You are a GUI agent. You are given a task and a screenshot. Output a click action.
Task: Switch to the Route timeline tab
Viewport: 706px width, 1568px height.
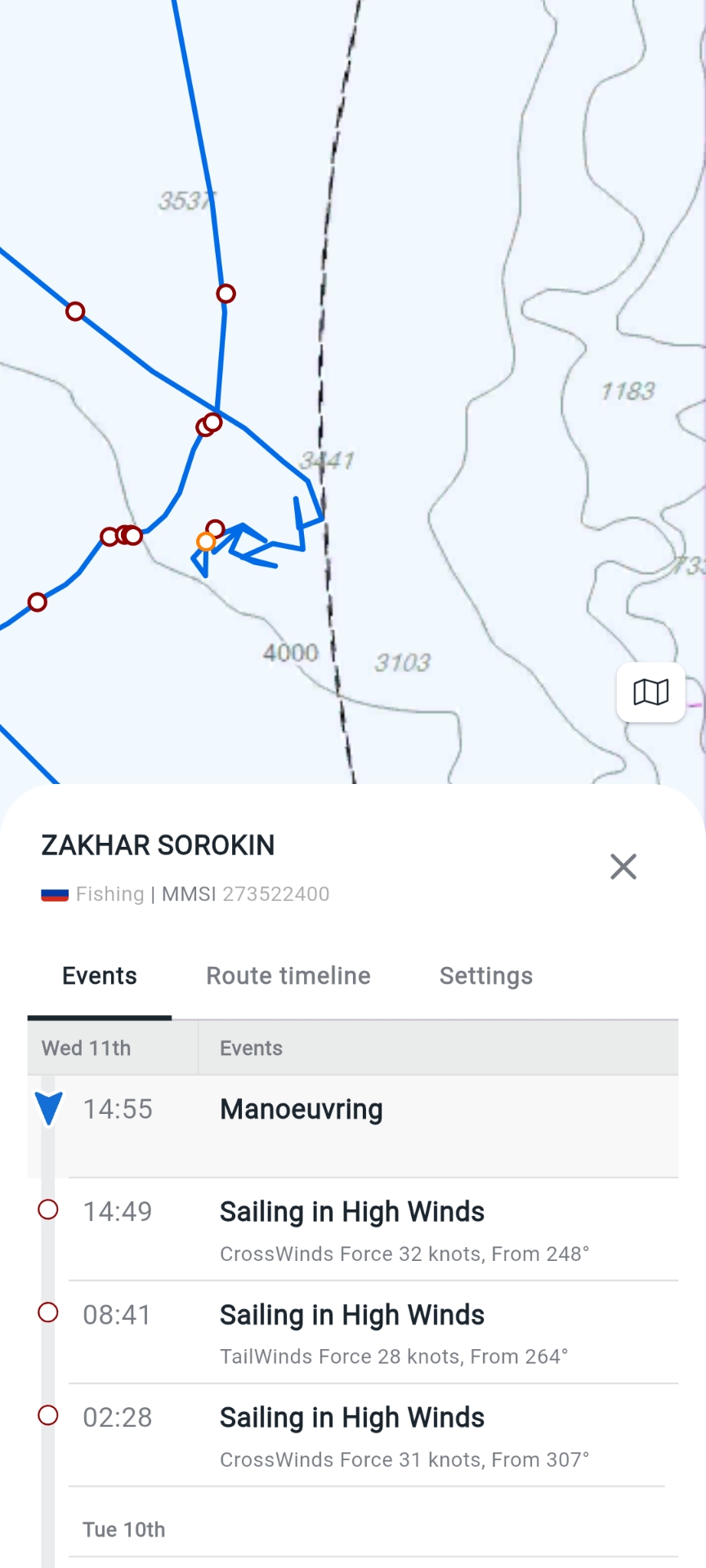click(x=288, y=976)
